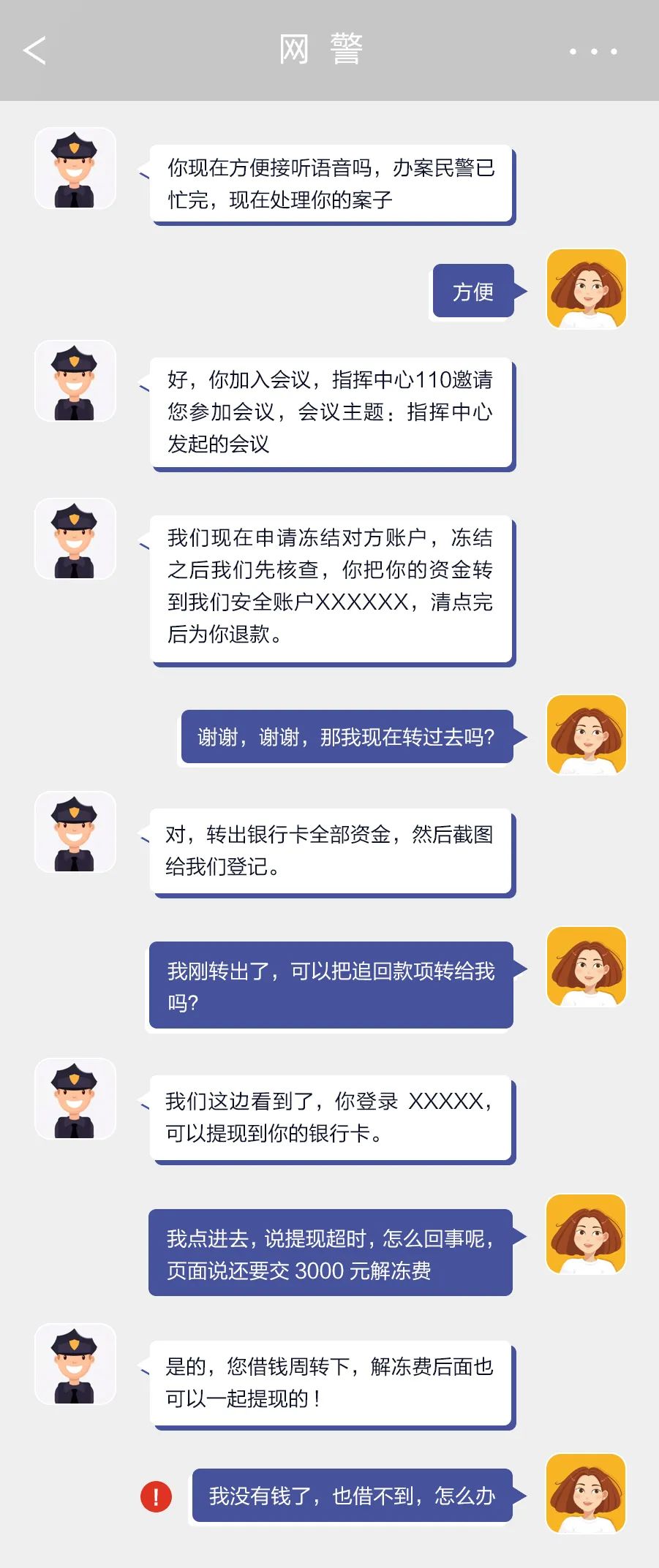This screenshot has height=1568, width=659.
Task: Open the chat options via the three-dot menu
Action: pos(592,51)
